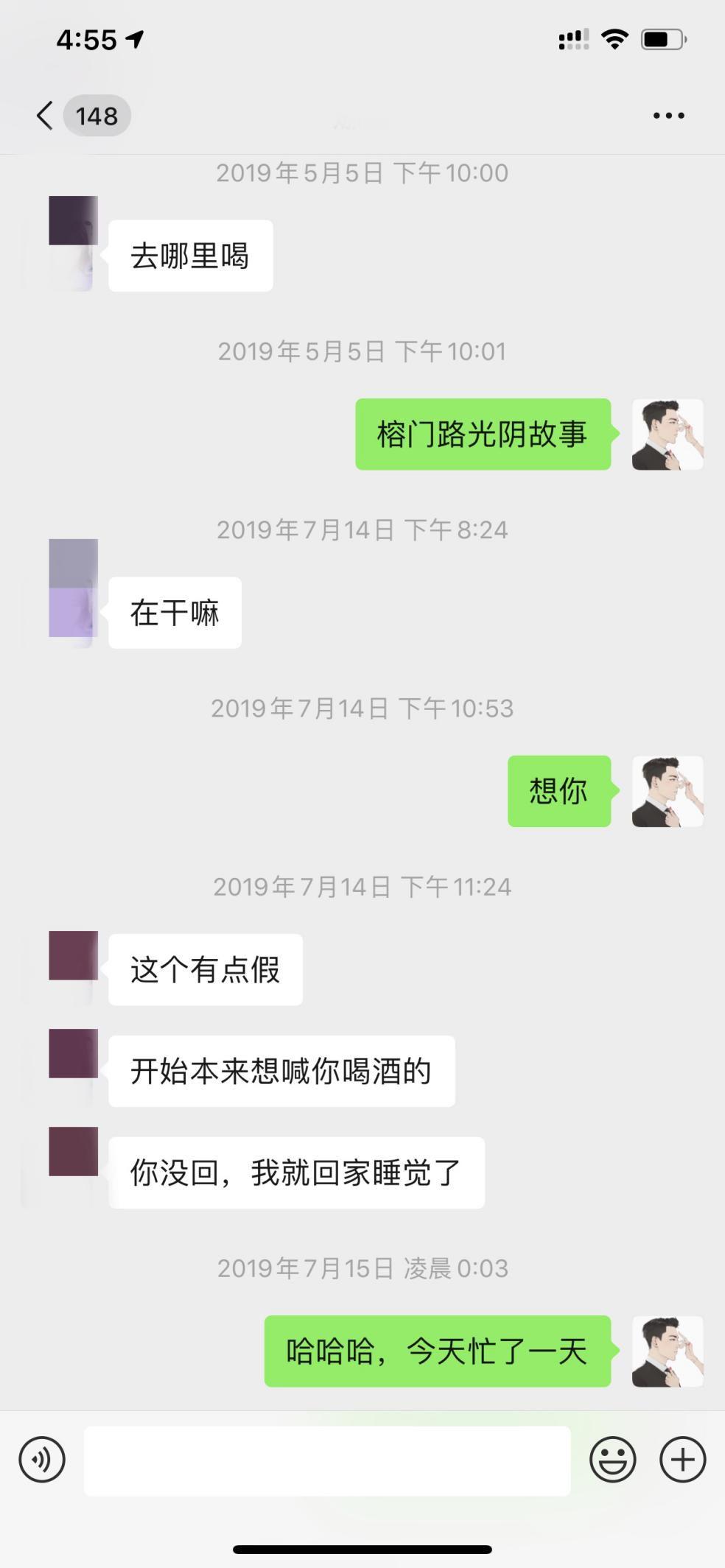Switch to voice input mode icon
This screenshot has width=725, height=1568.
click(42, 1460)
